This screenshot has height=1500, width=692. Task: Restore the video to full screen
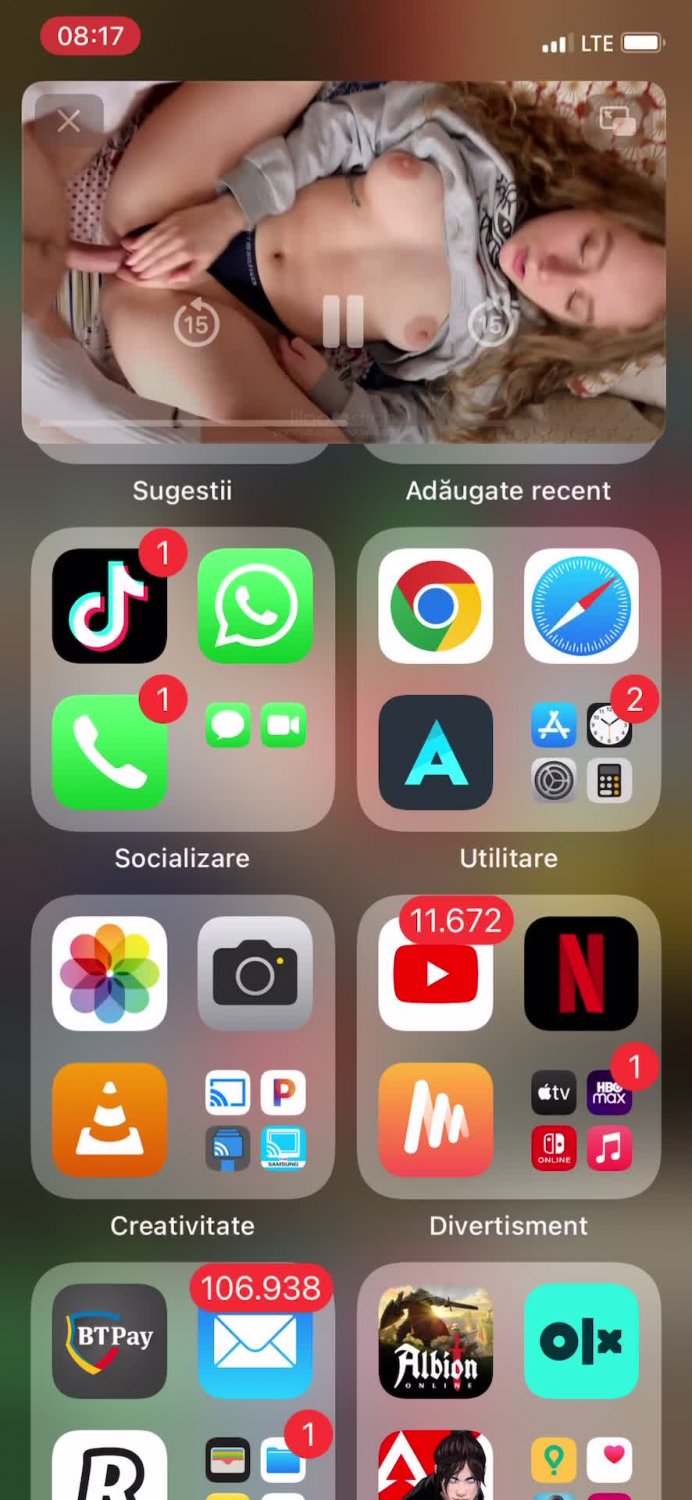617,122
